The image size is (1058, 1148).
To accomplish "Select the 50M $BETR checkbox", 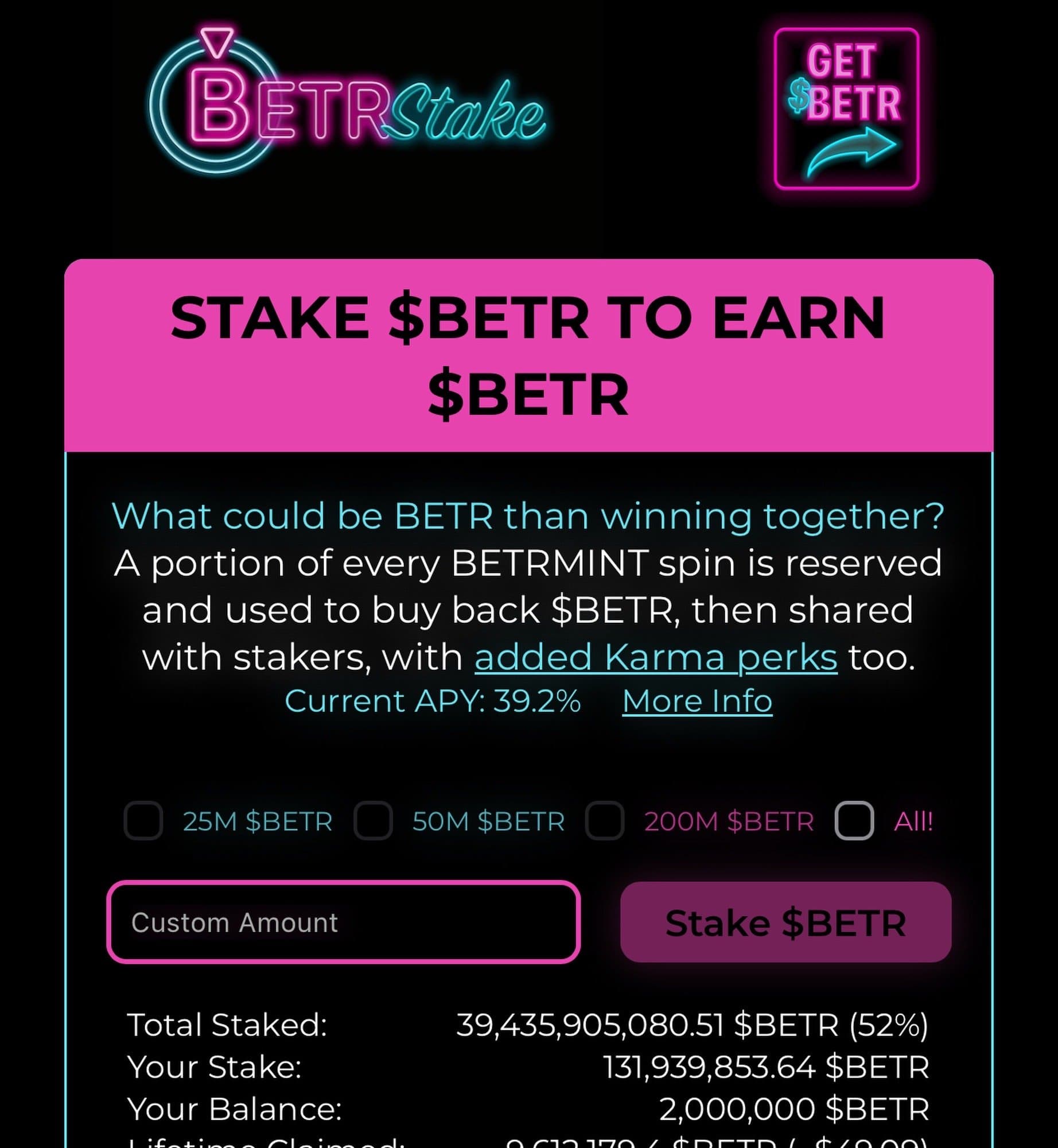I will (374, 821).
